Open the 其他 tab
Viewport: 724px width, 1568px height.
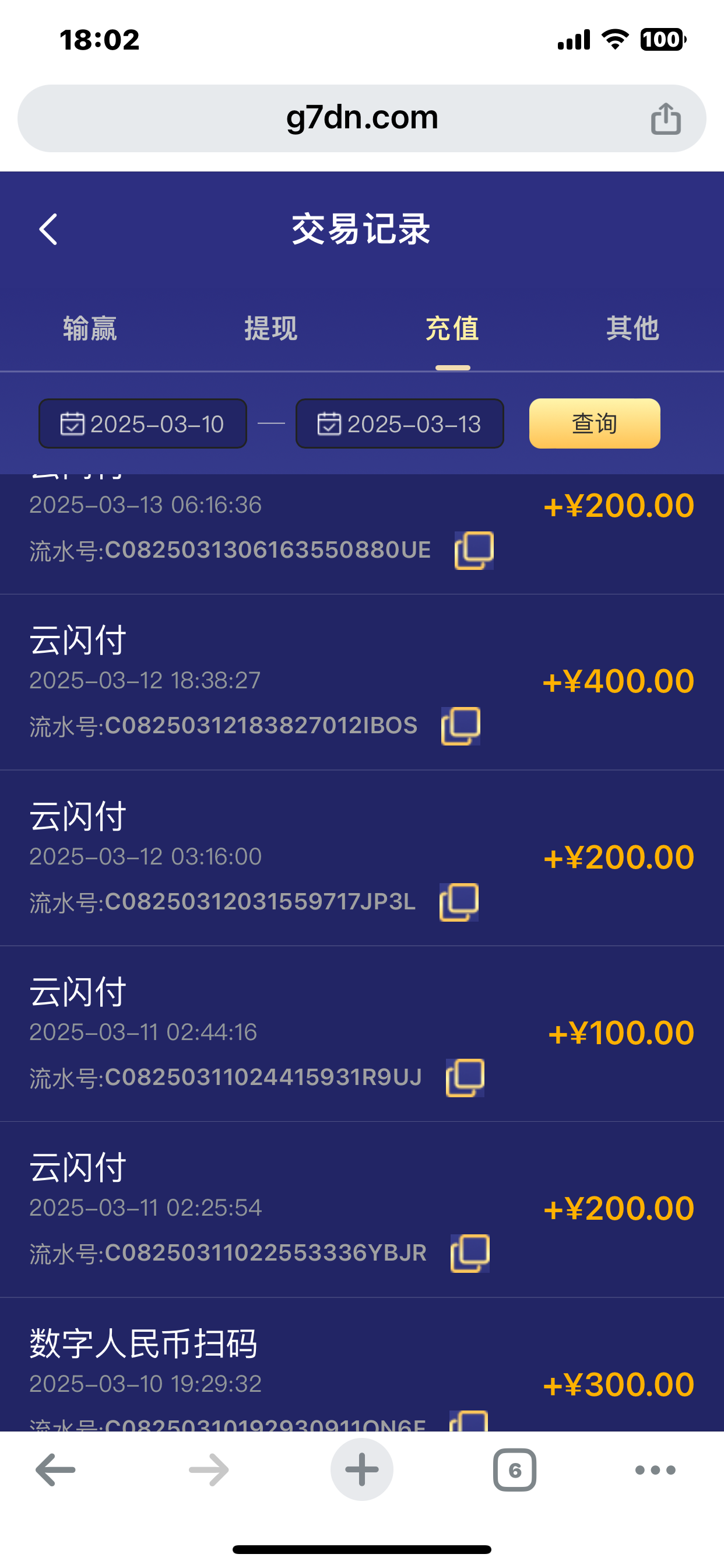pos(632,328)
